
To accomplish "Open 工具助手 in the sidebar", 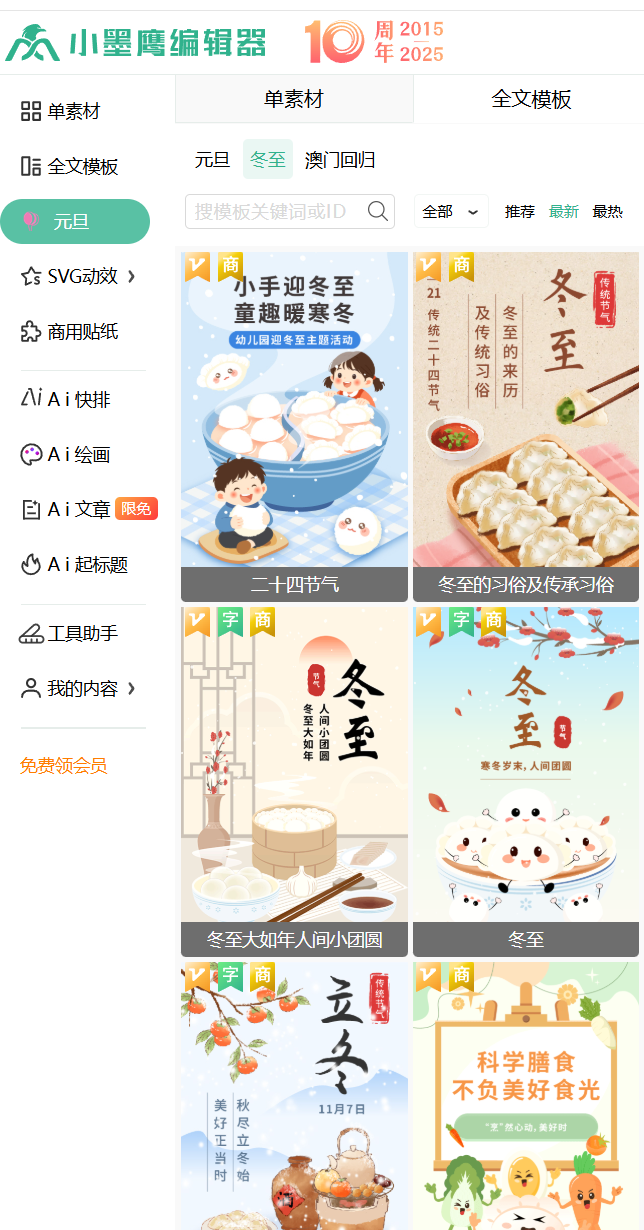I will pyautogui.click(x=82, y=633).
